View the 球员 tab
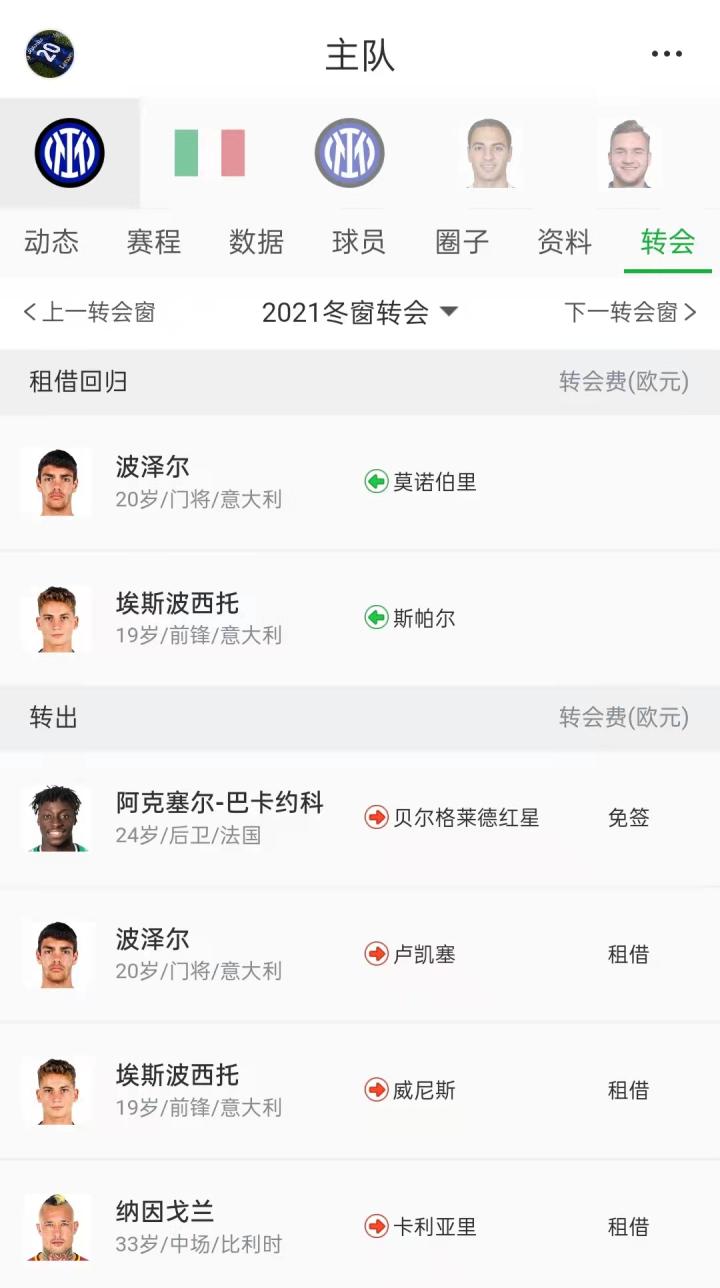Viewport: 720px width, 1288px height. [x=358, y=242]
